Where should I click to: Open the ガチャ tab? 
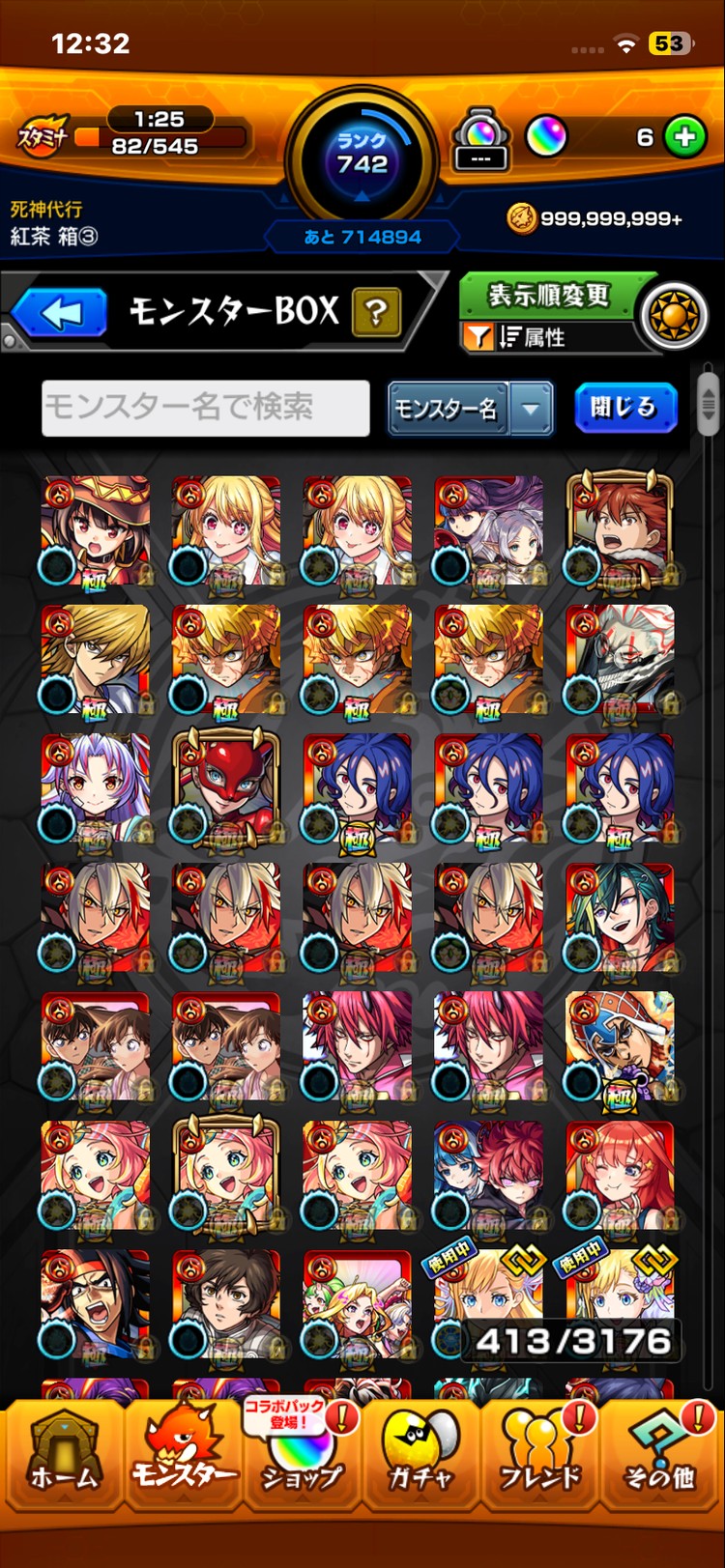pos(420,1458)
